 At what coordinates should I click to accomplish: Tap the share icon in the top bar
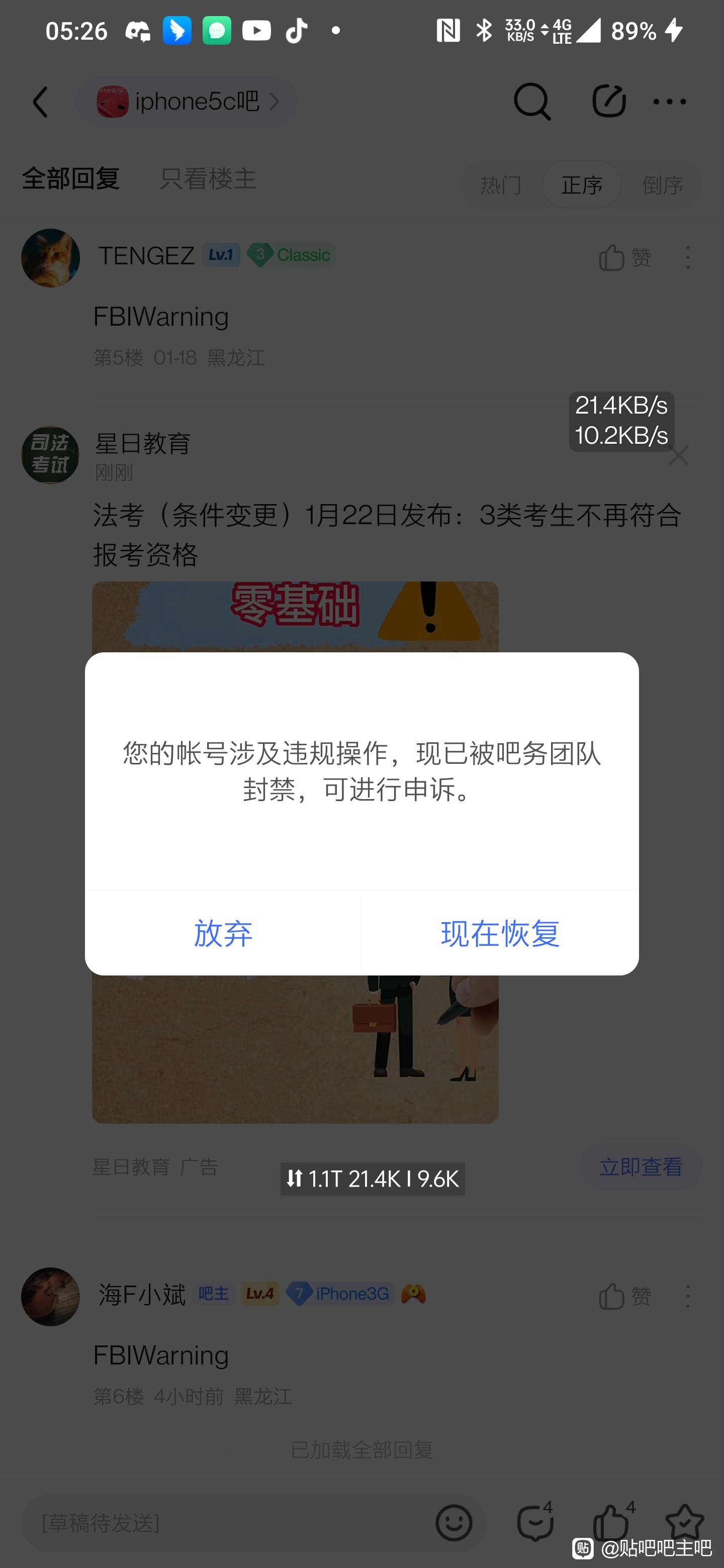[609, 102]
